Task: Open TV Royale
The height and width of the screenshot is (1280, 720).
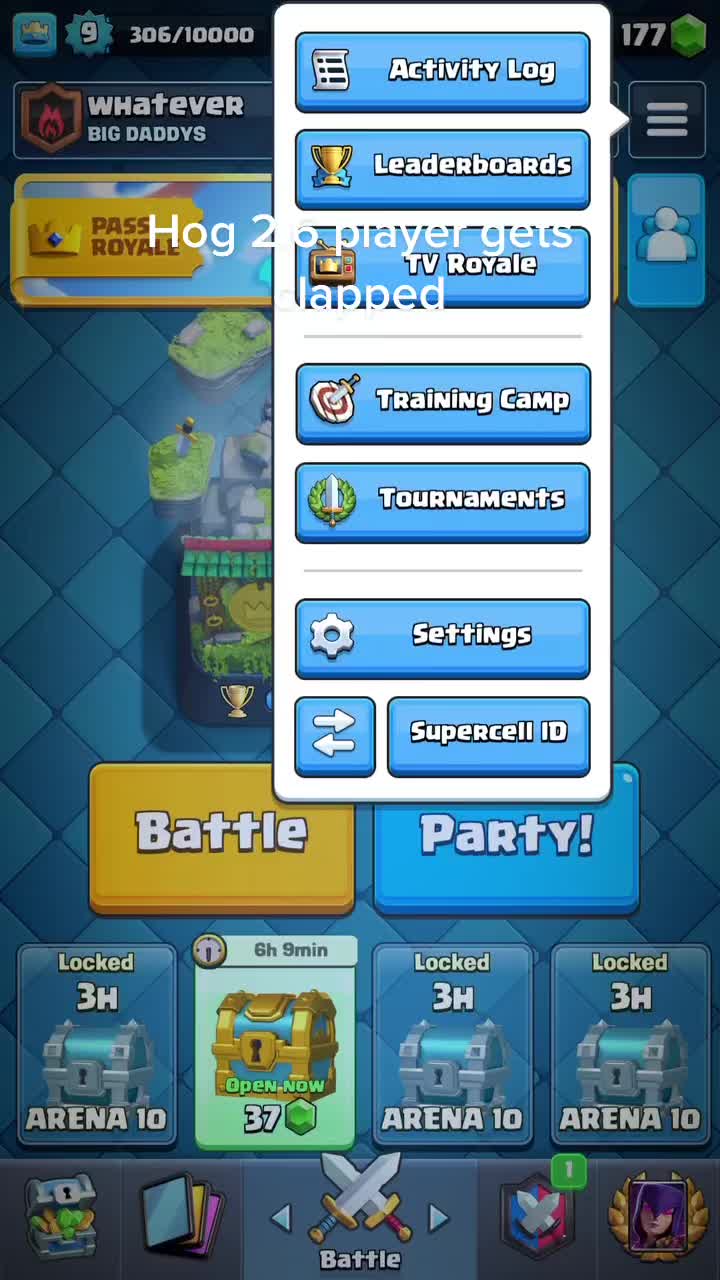Action: pyautogui.click(x=442, y=264)
